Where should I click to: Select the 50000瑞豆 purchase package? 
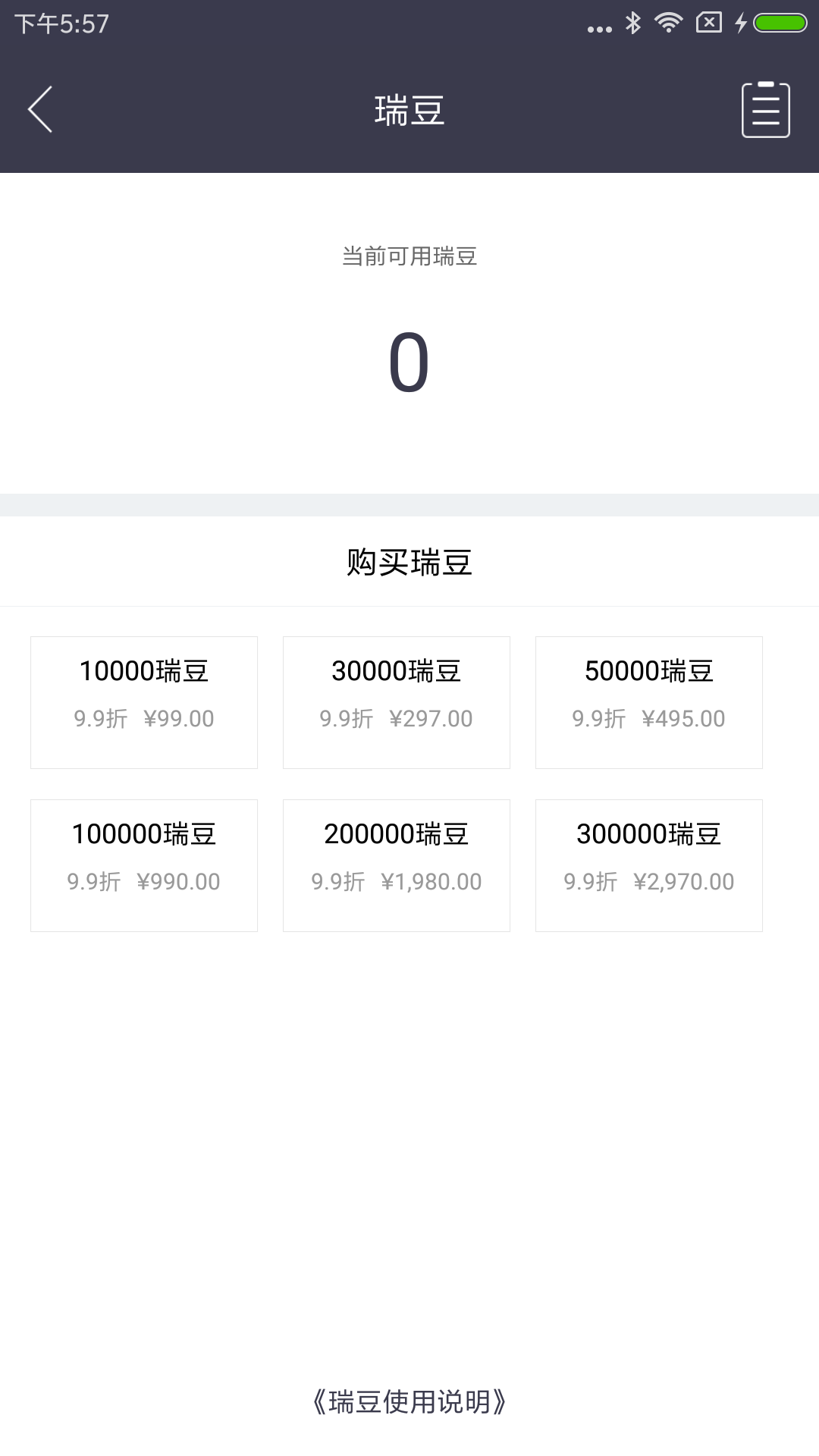point(649,701)
